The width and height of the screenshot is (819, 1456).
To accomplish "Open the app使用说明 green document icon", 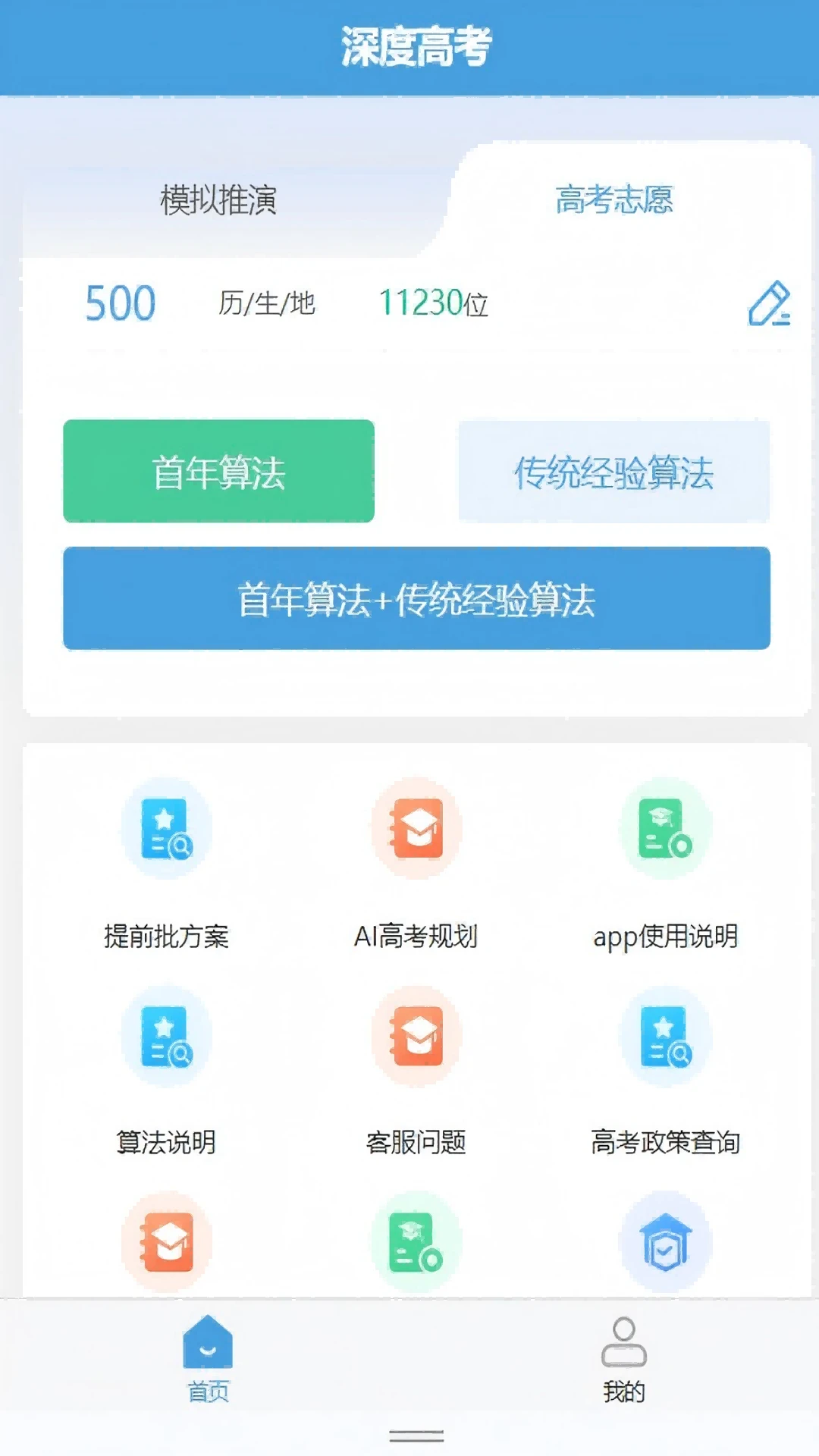I will (x=664, y=829).
